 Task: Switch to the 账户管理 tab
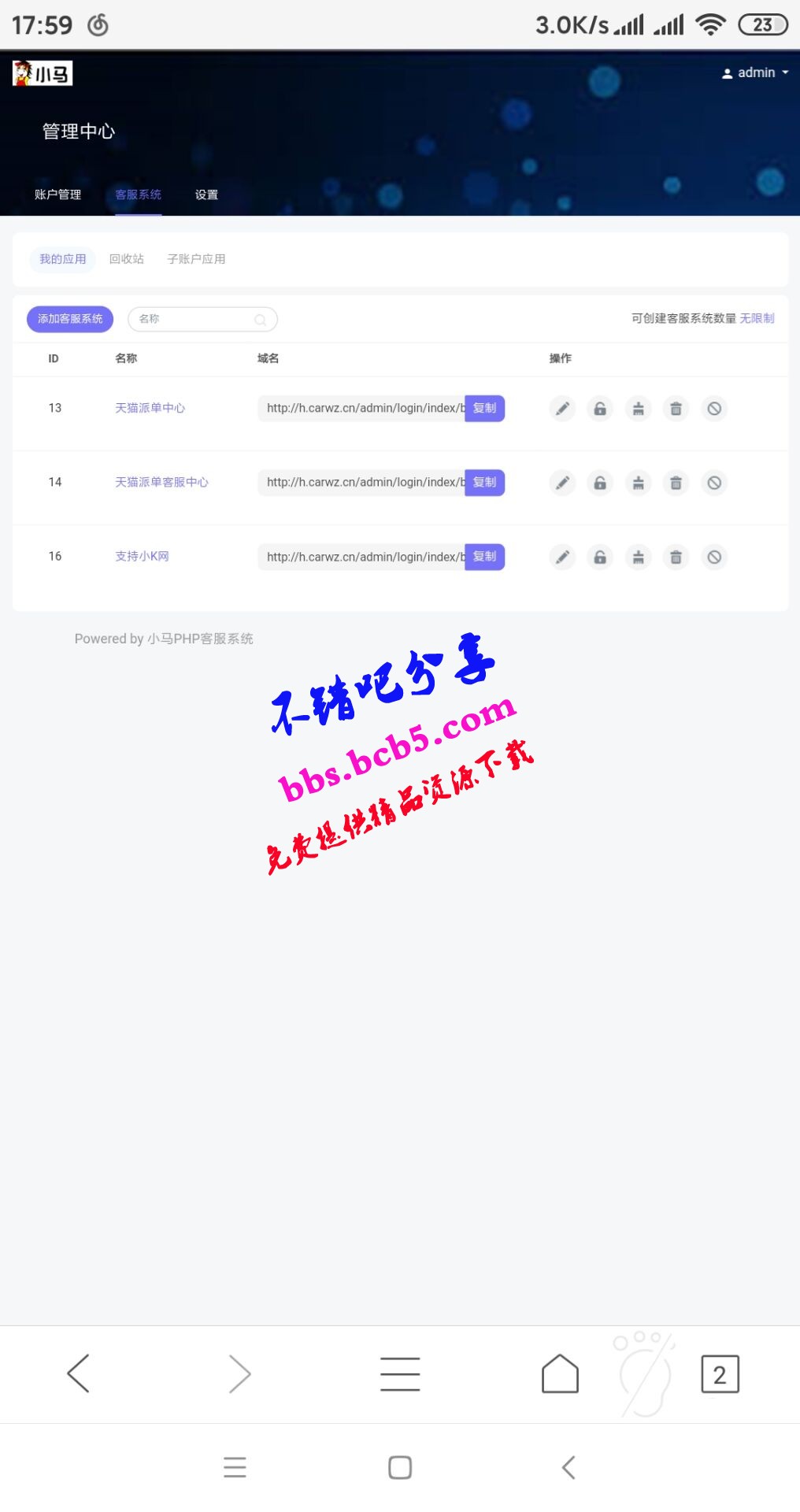(57, 195)
